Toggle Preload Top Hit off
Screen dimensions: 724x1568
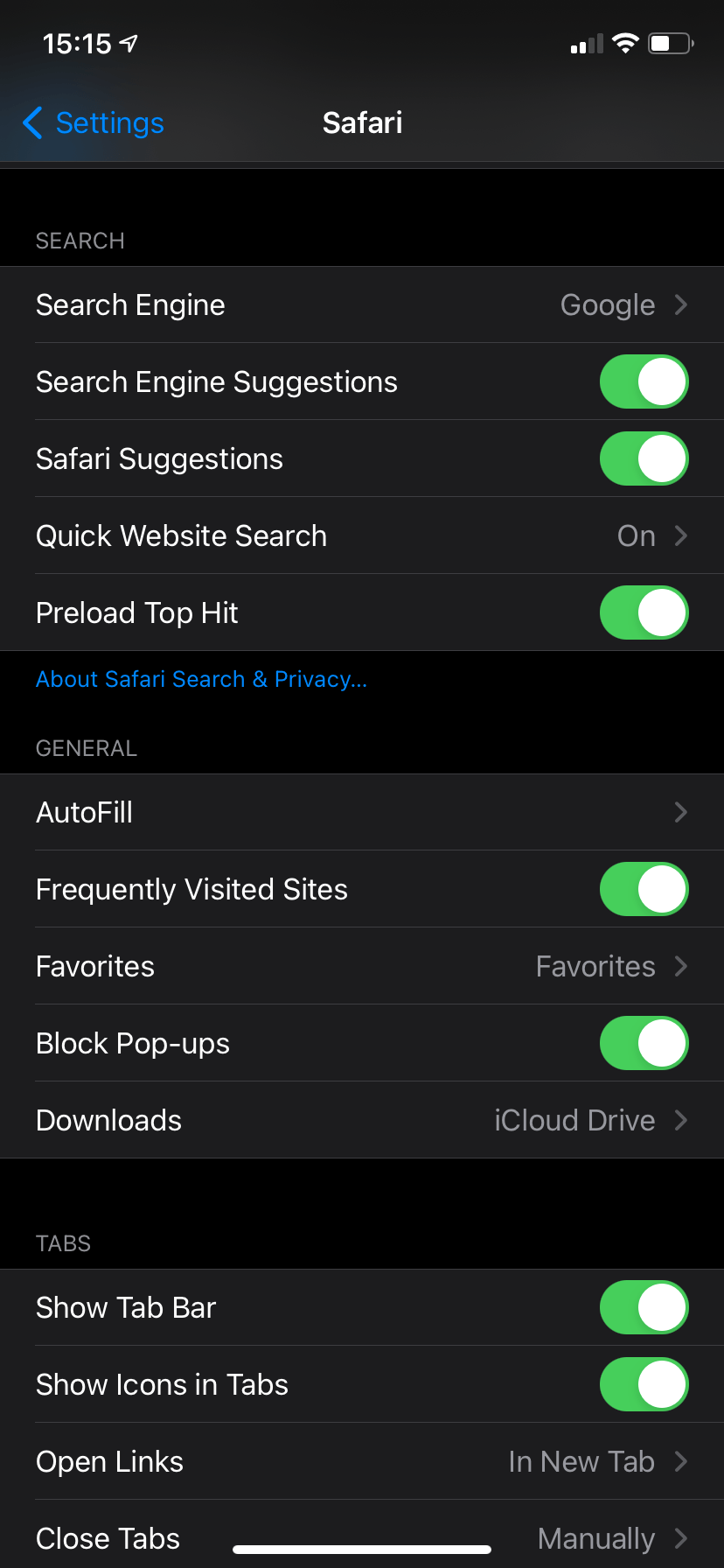coord(644,613)
